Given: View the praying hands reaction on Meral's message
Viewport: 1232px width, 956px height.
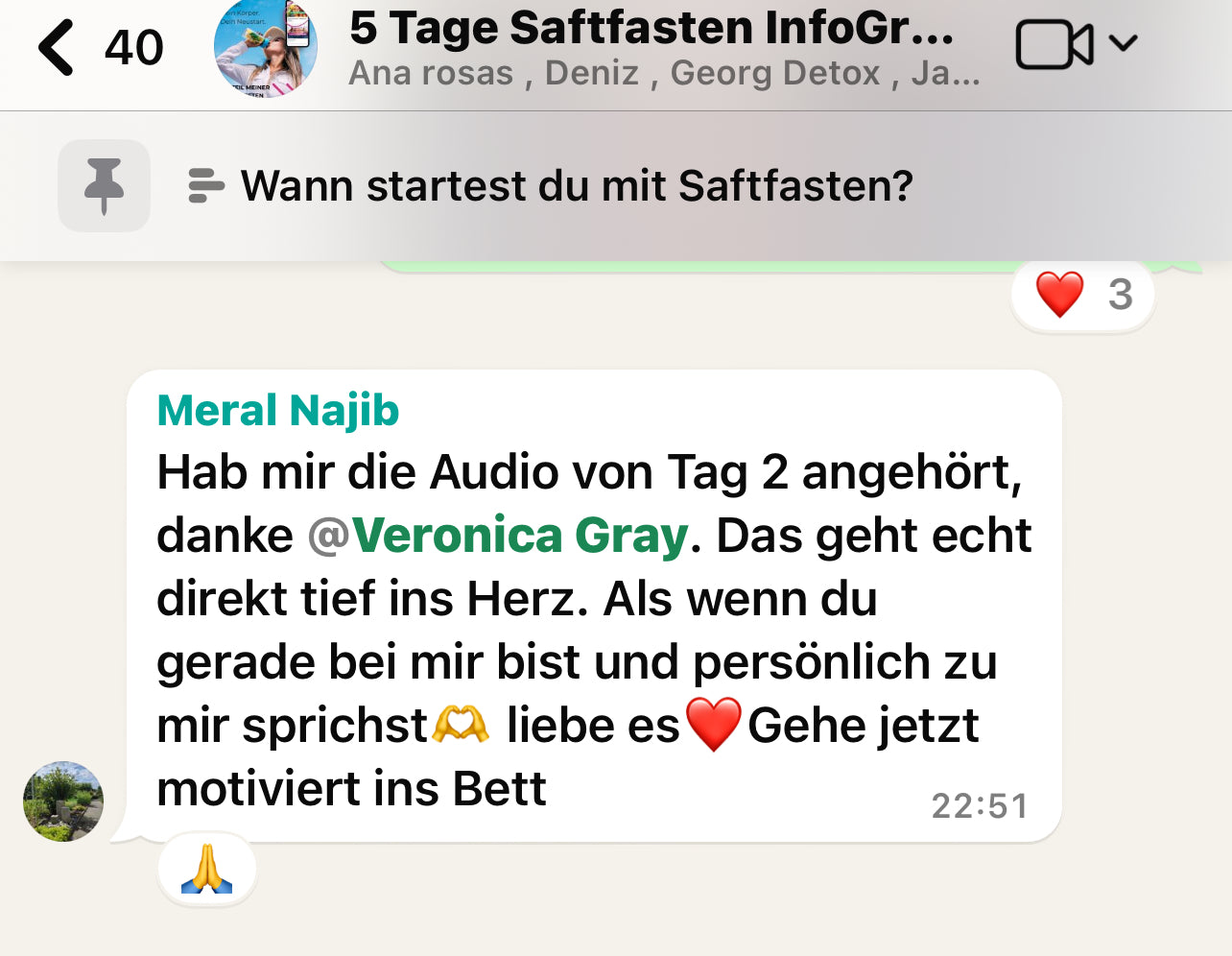Looking at the screenshot, I should point(206,871).
